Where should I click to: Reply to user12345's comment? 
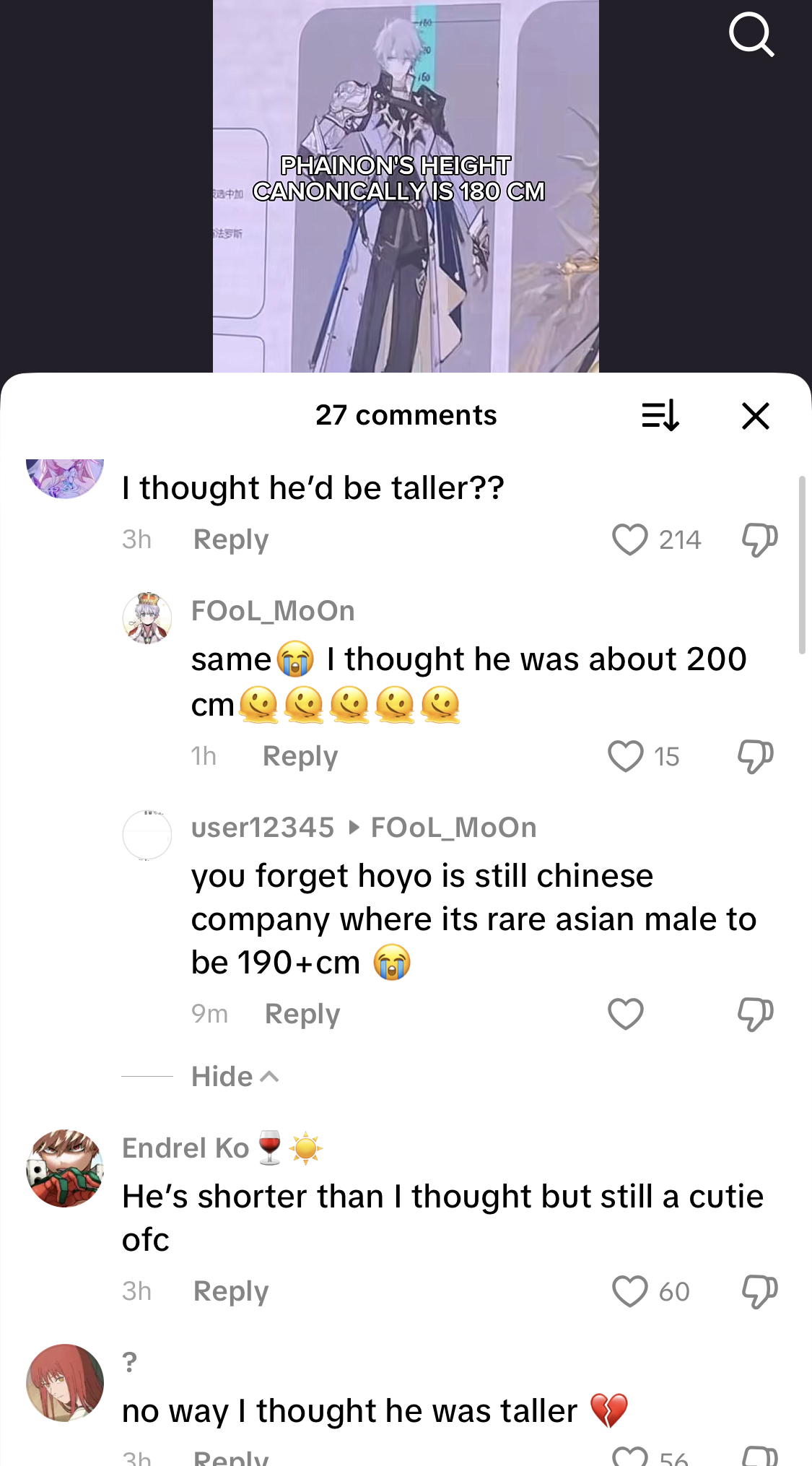coord(302,1014)
